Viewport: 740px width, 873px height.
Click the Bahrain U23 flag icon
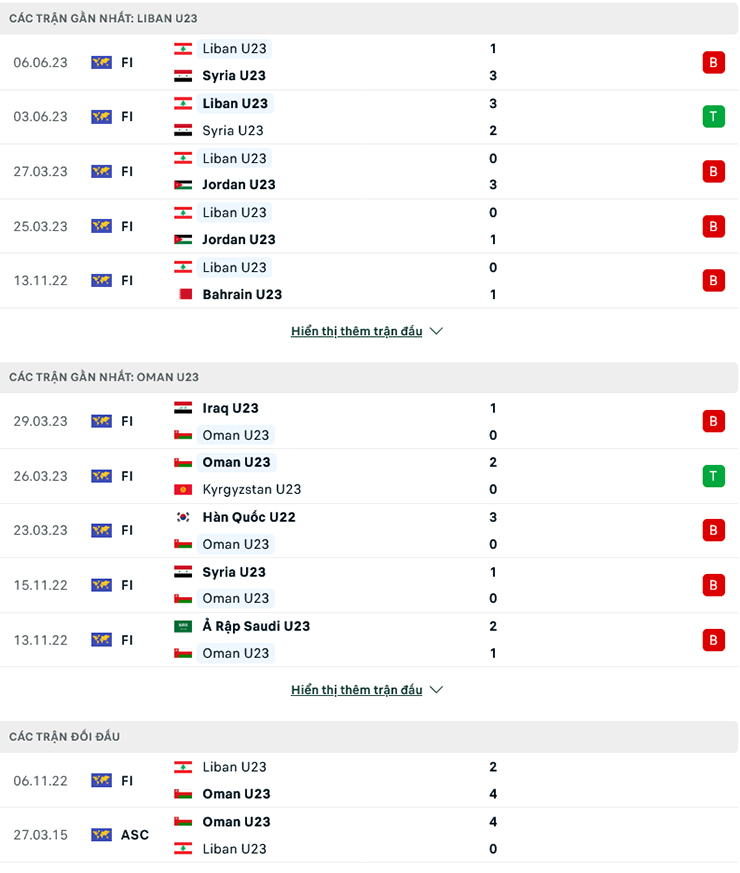pyautogui.click(x=182, y=294)
